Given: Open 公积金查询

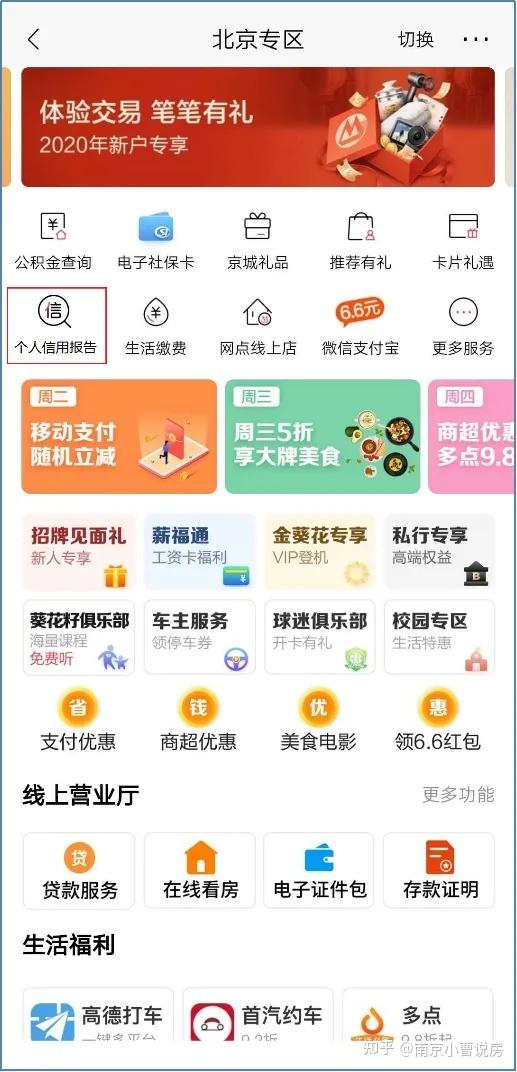Looking at the screenshot, I should pos(53,241).
